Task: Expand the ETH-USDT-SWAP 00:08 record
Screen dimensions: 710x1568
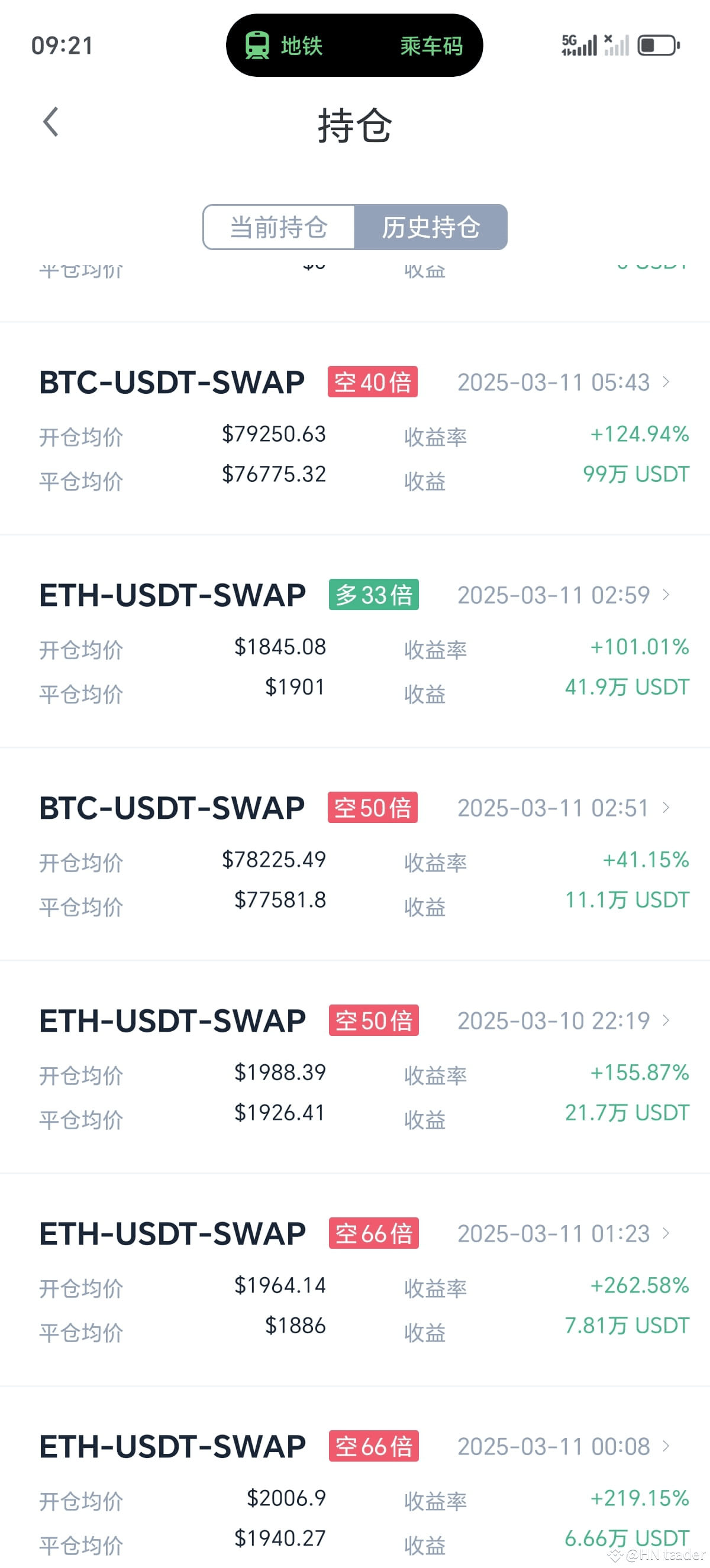Action: (x=666, y=1447)
